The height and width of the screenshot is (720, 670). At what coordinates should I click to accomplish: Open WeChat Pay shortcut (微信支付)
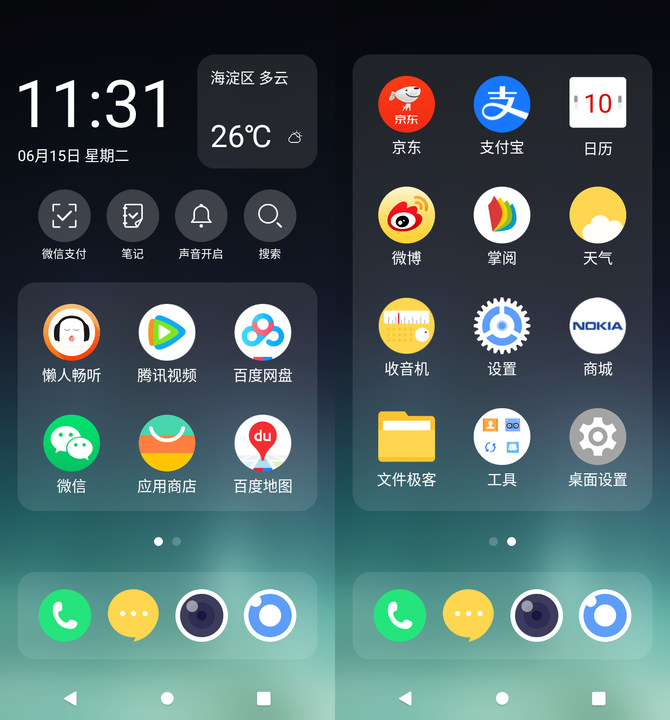64,215
